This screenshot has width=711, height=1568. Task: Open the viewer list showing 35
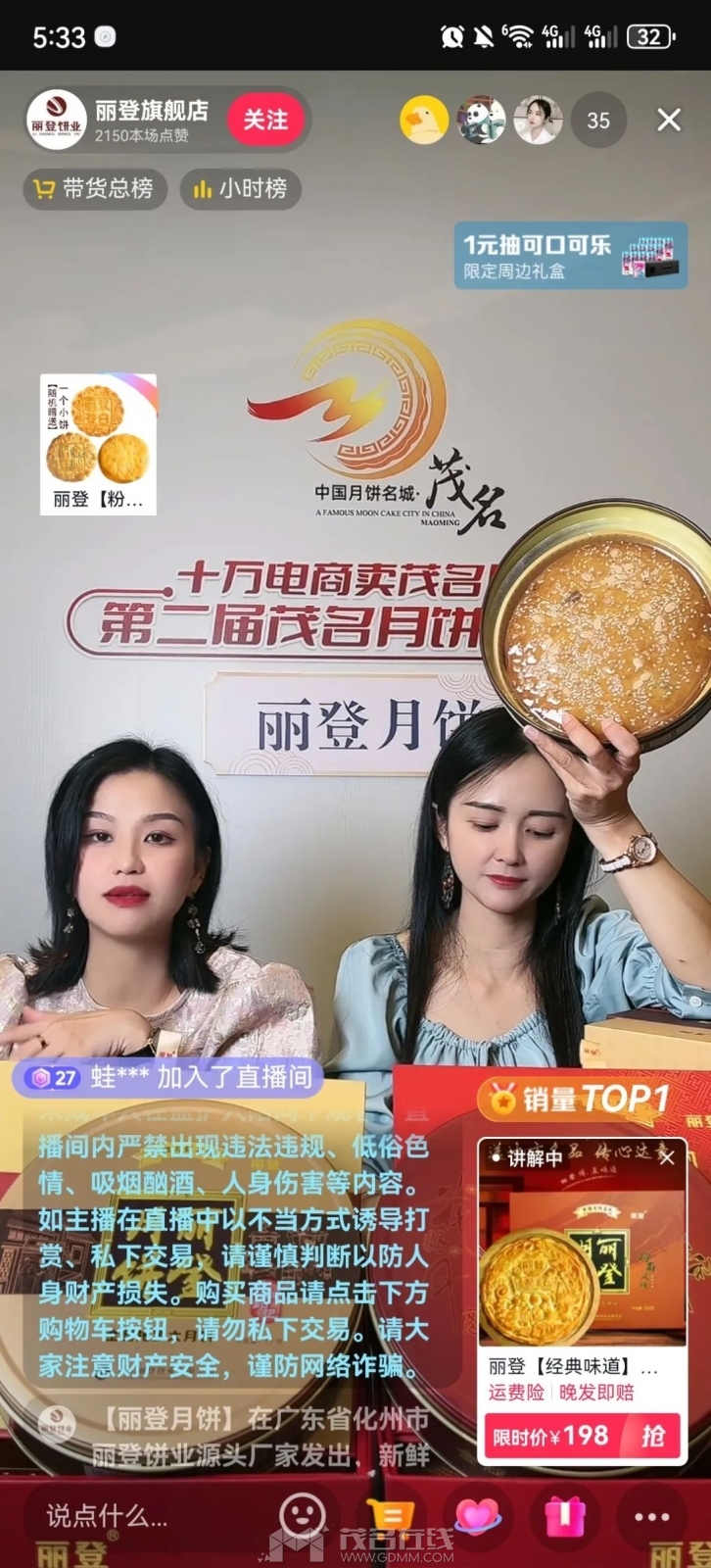(597, 121)
